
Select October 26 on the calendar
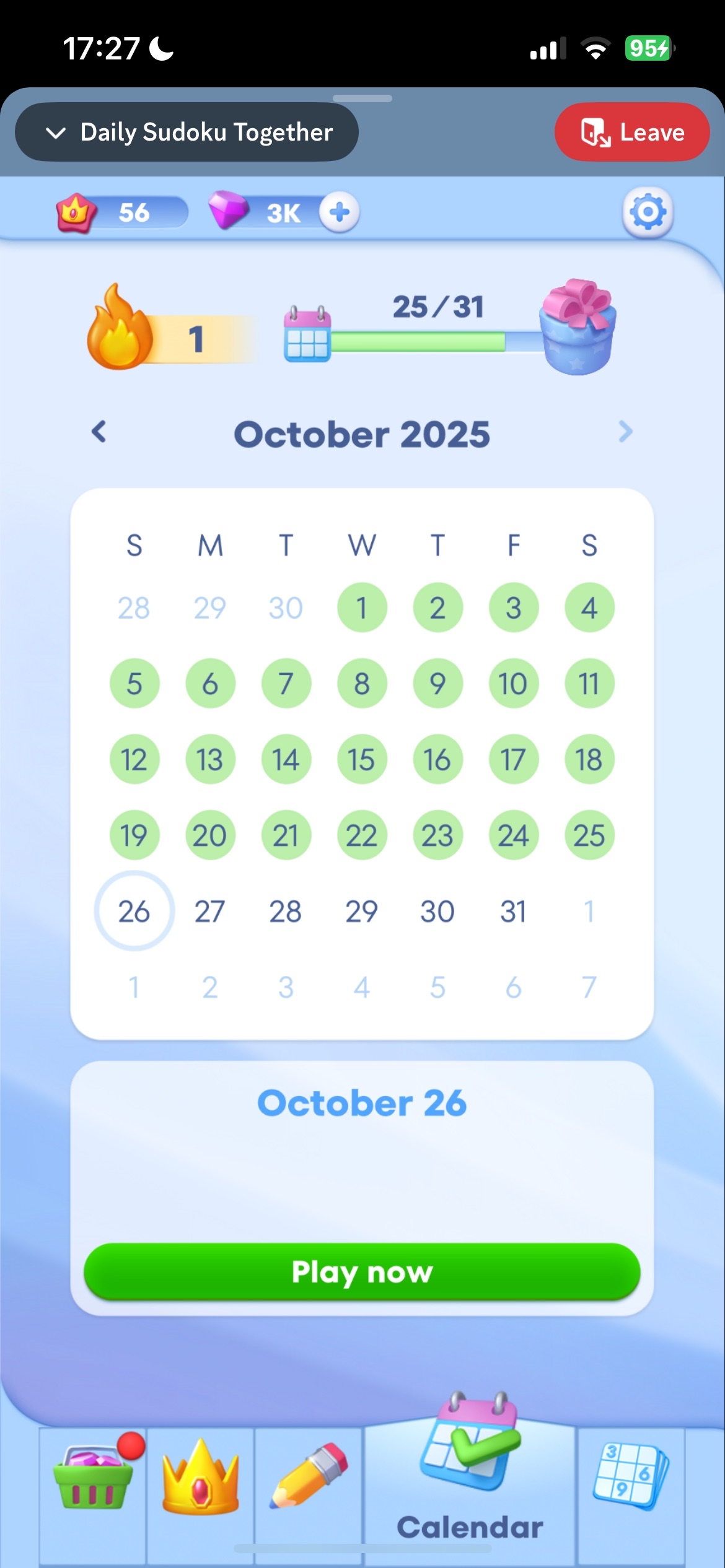click(134, 911)
